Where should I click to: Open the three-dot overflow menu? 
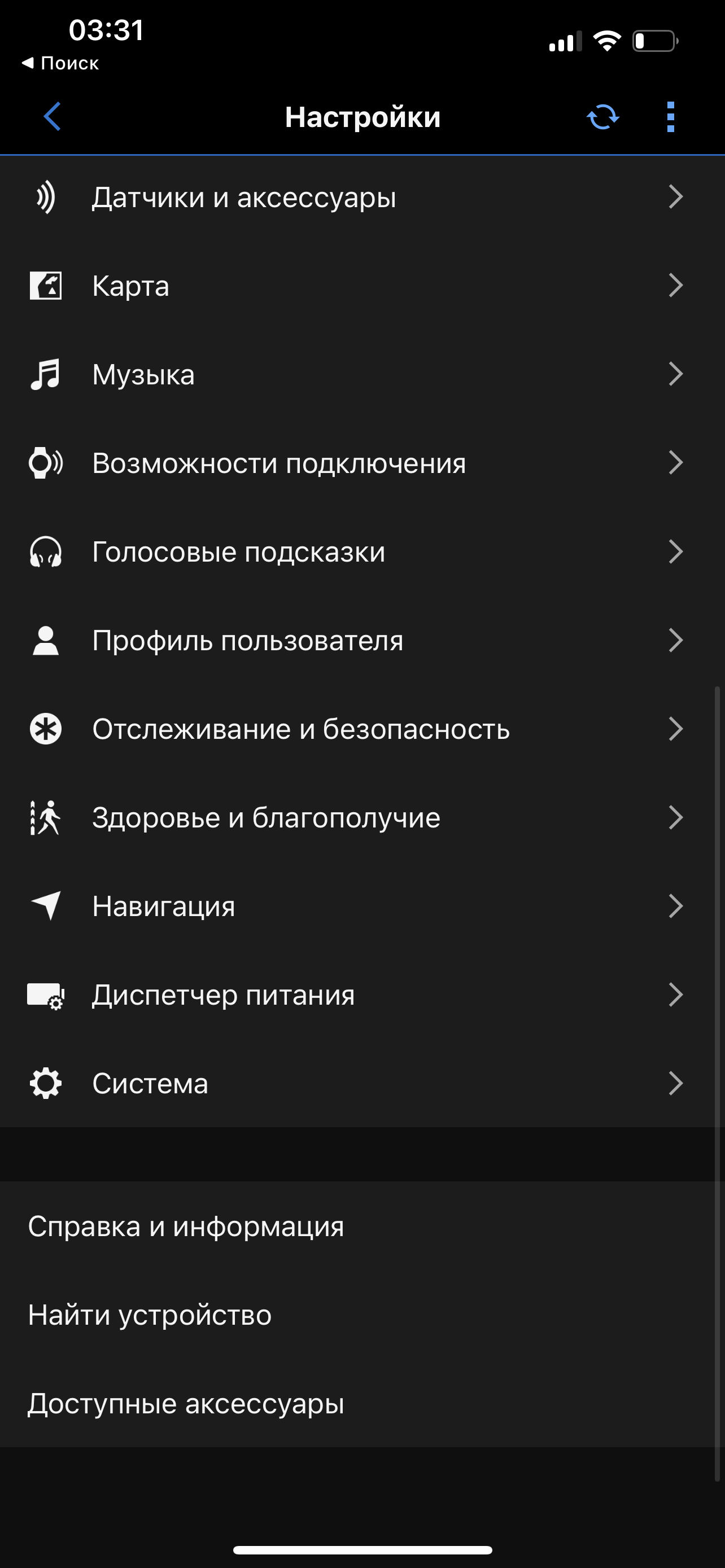tap(670, 117)
